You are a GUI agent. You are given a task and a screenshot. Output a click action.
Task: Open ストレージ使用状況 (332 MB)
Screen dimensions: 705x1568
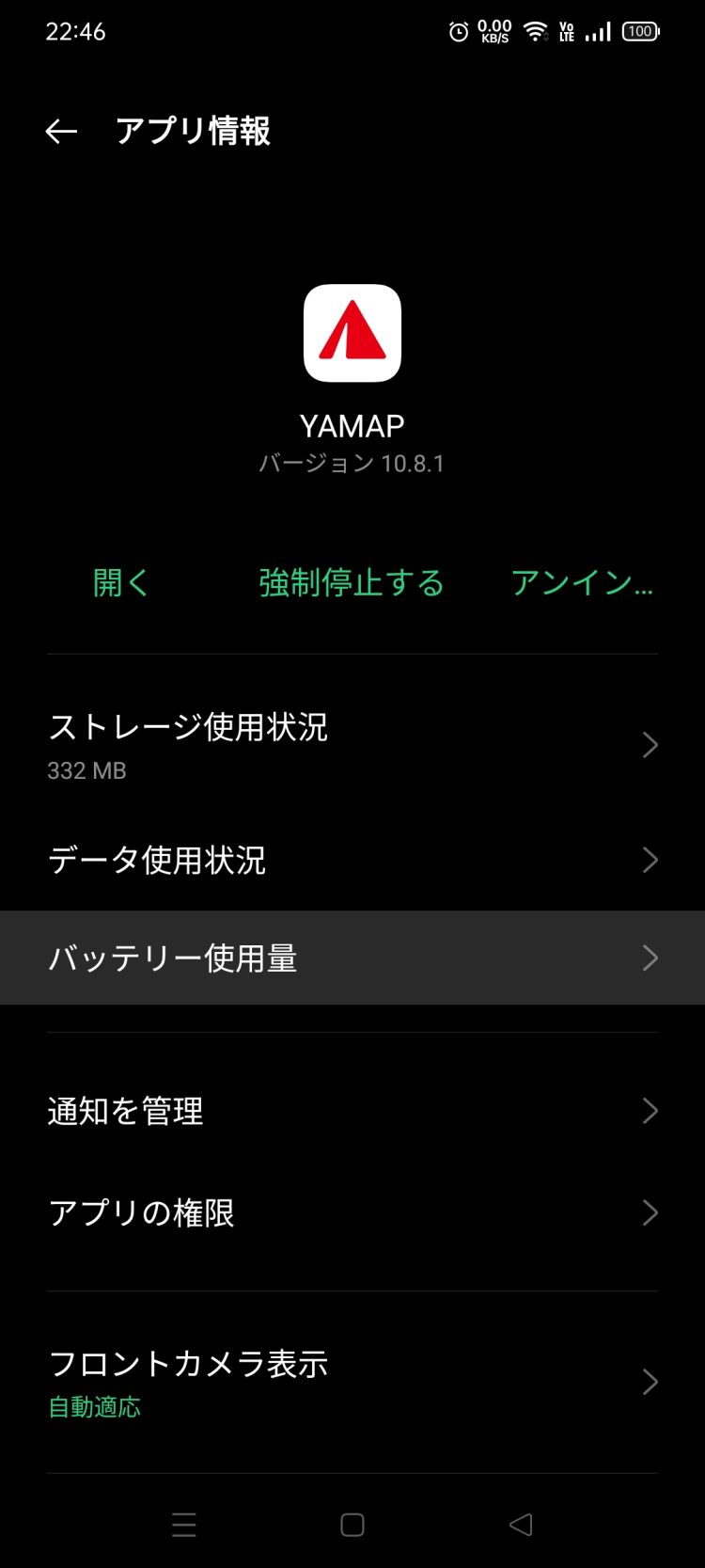pyautogui.click(x=352, y=745)
